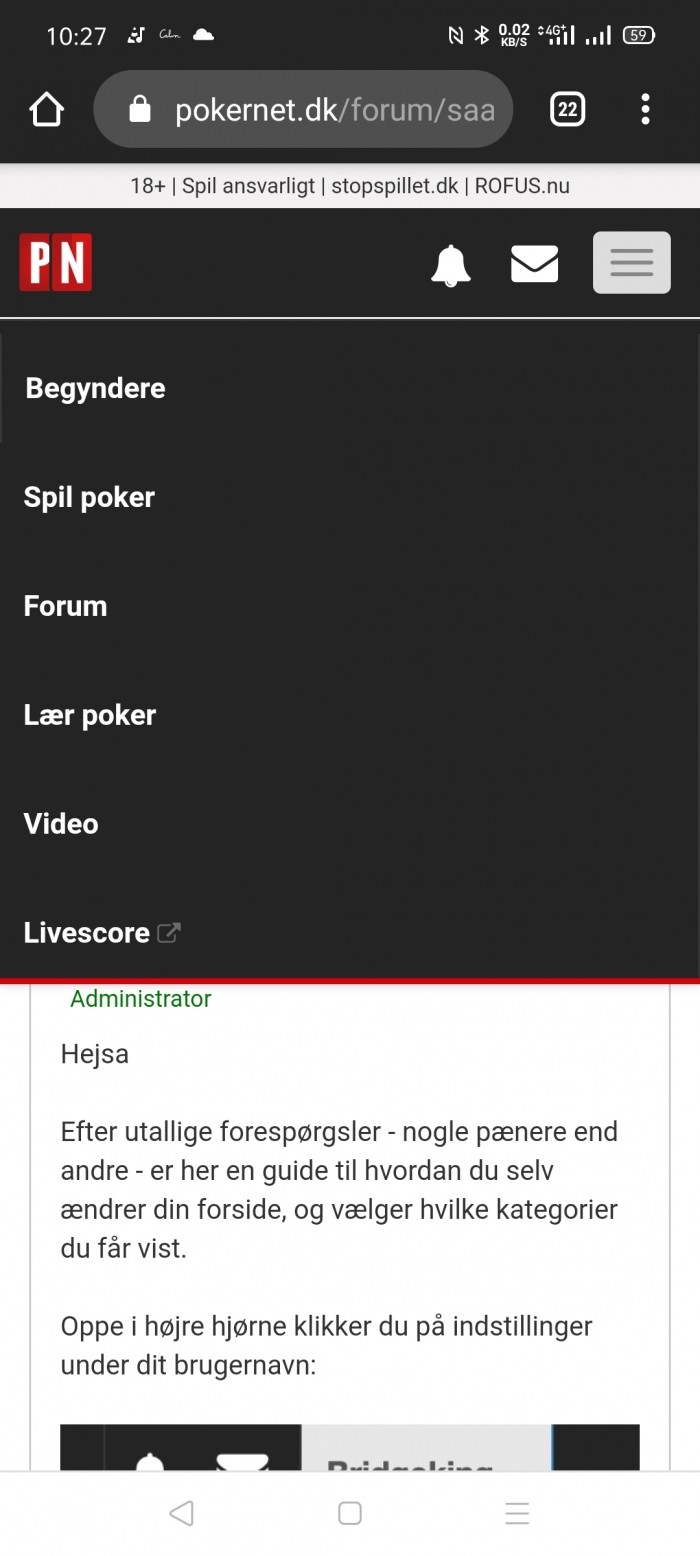Open the system recent apps view

point(517,1513)
